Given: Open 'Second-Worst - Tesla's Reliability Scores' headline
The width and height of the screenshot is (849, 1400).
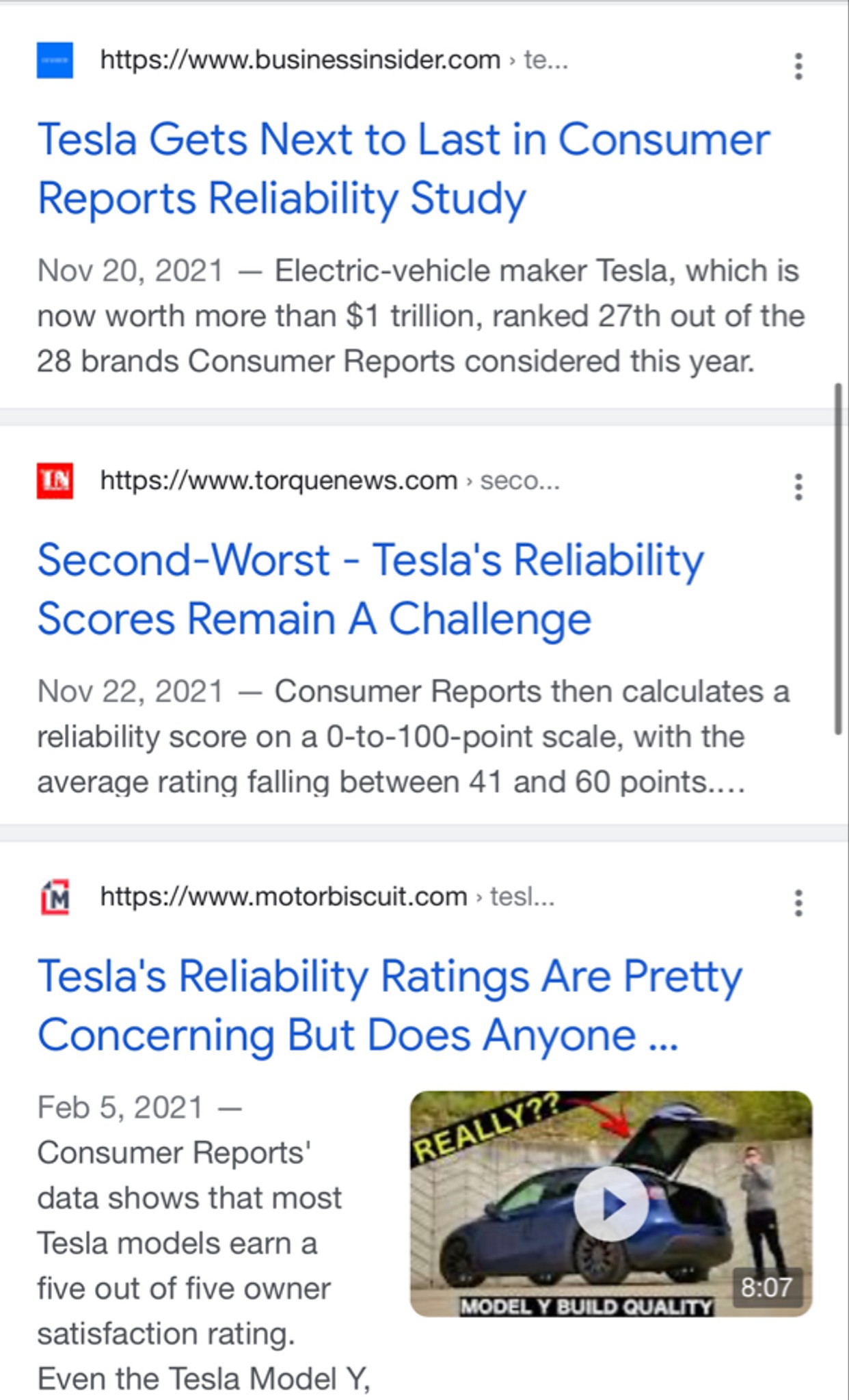Looking at the screenshot, I should click(371, 589).
